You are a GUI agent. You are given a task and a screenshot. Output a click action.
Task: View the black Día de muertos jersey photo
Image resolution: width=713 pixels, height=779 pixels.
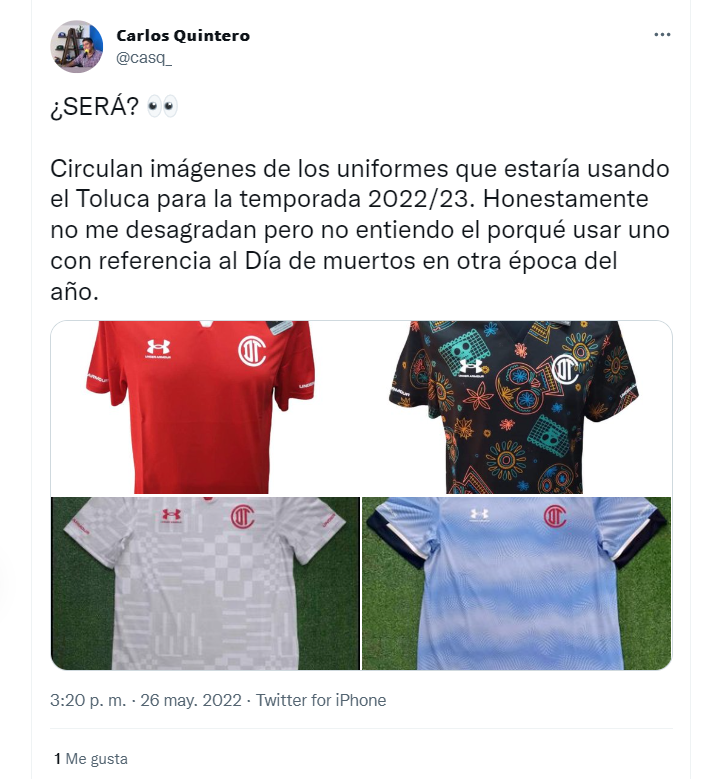click(x=516, y=407)
